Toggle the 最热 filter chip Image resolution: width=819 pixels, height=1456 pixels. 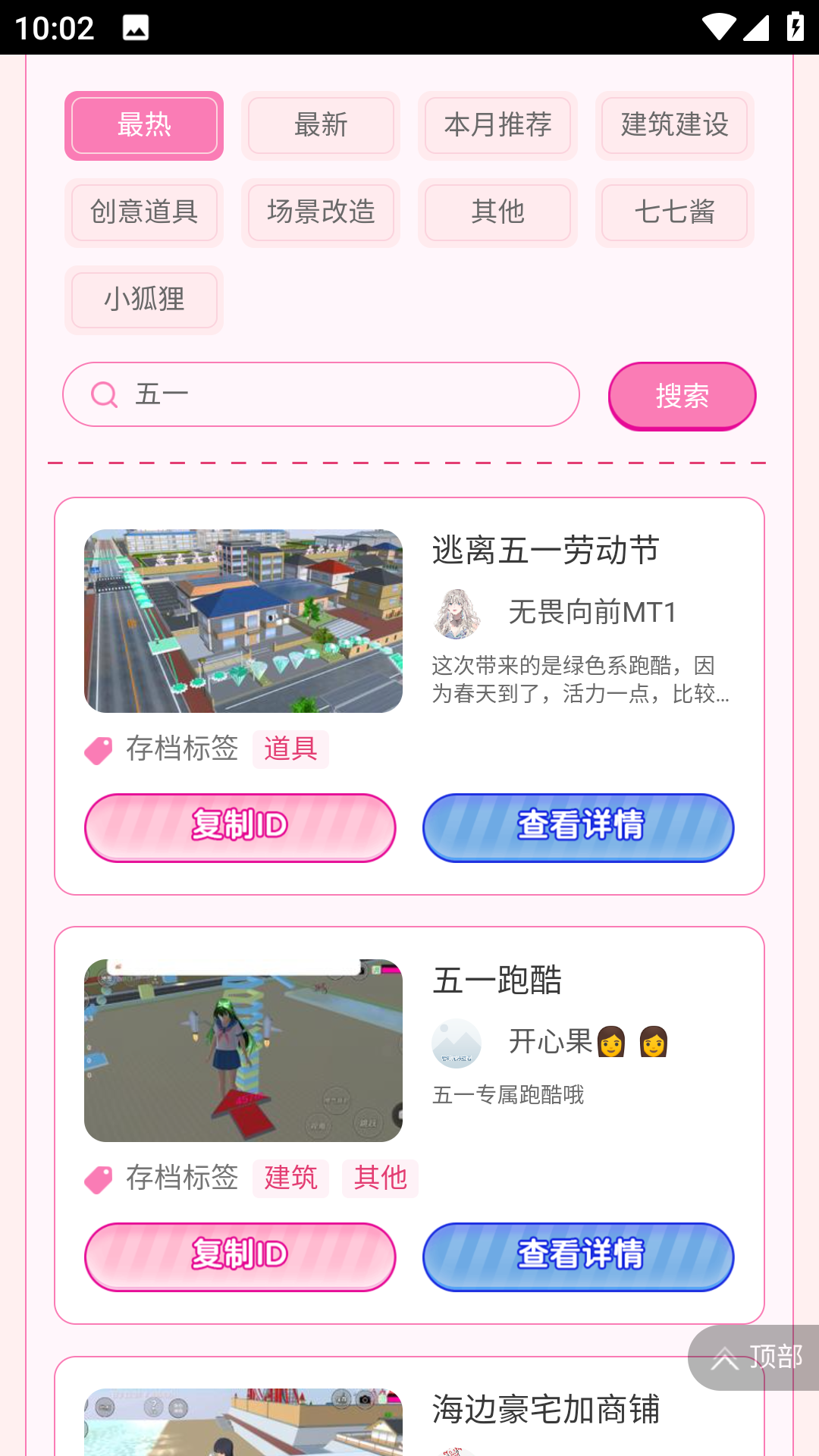(x=143, y=126)
